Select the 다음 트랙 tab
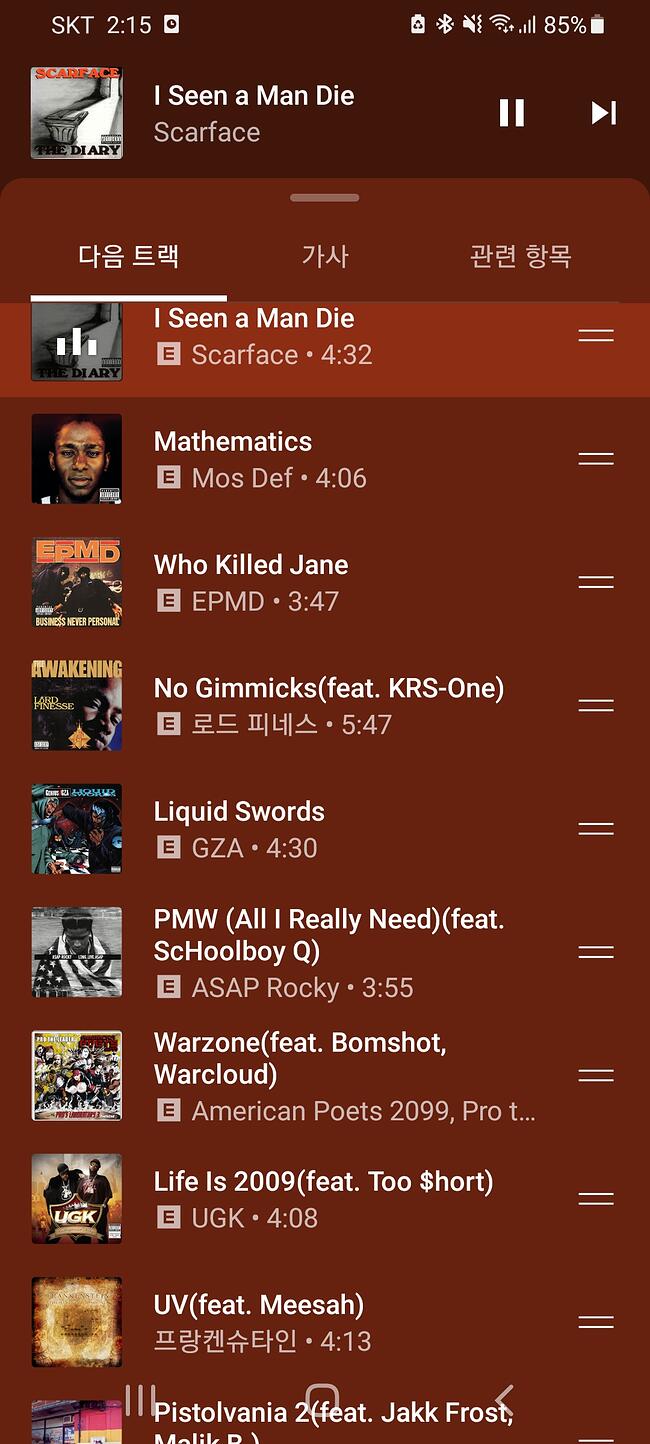The image size is (650, 1444). tap(129, 256)
